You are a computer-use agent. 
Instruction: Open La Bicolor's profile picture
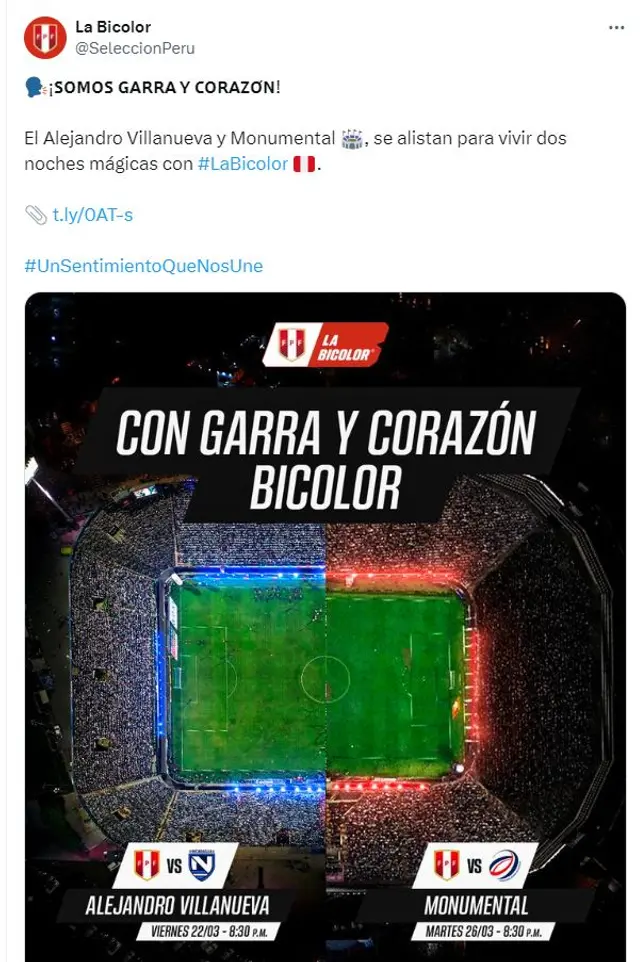45,37
